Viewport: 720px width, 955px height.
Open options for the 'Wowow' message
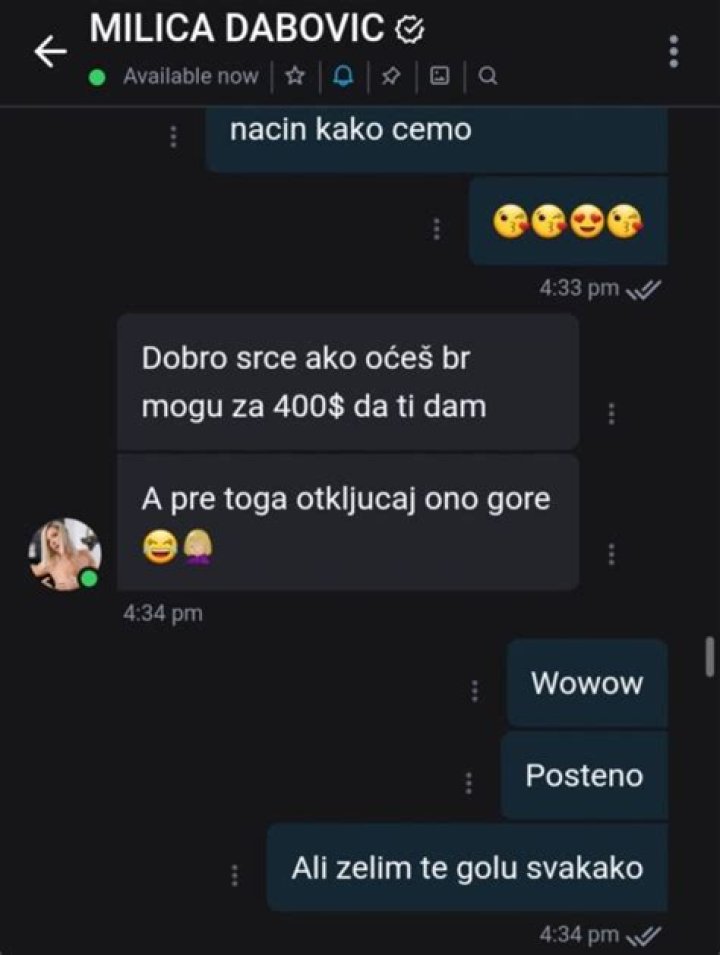click(475, 690)
